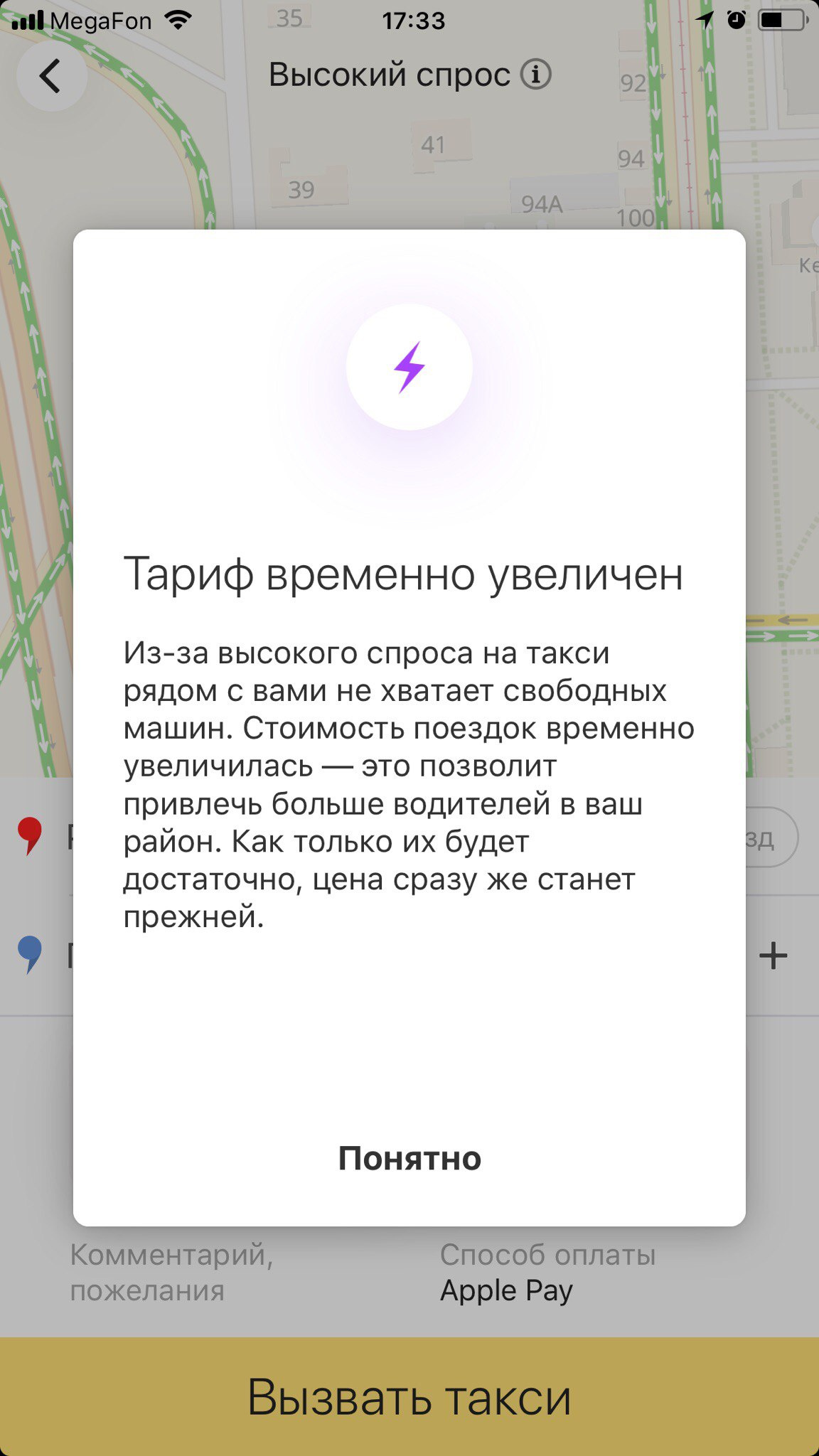This screenshot has width=819, height=1456.
Task: Dismiss the dialog with Понятно
Action: tap(409, 1158)
